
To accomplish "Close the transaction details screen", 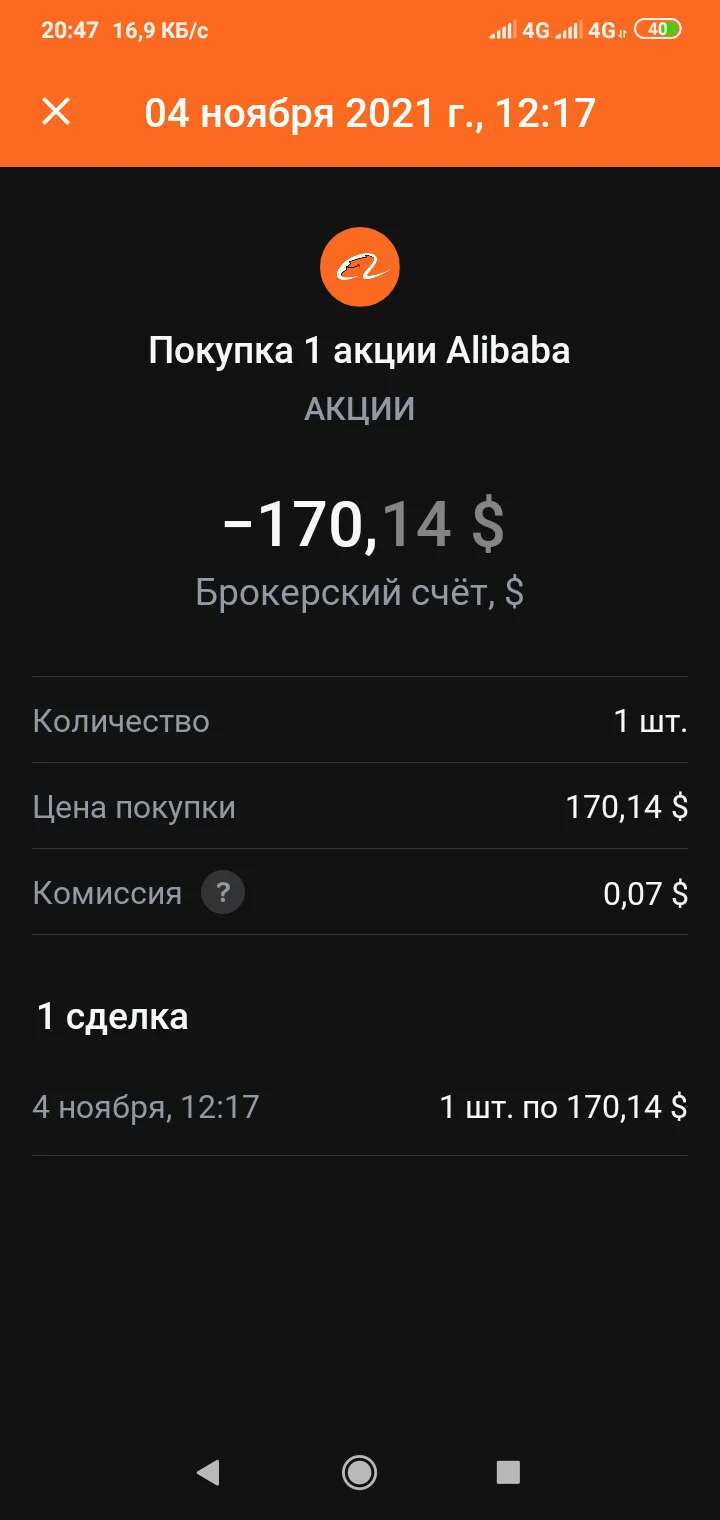I will (x=56, y=111).
